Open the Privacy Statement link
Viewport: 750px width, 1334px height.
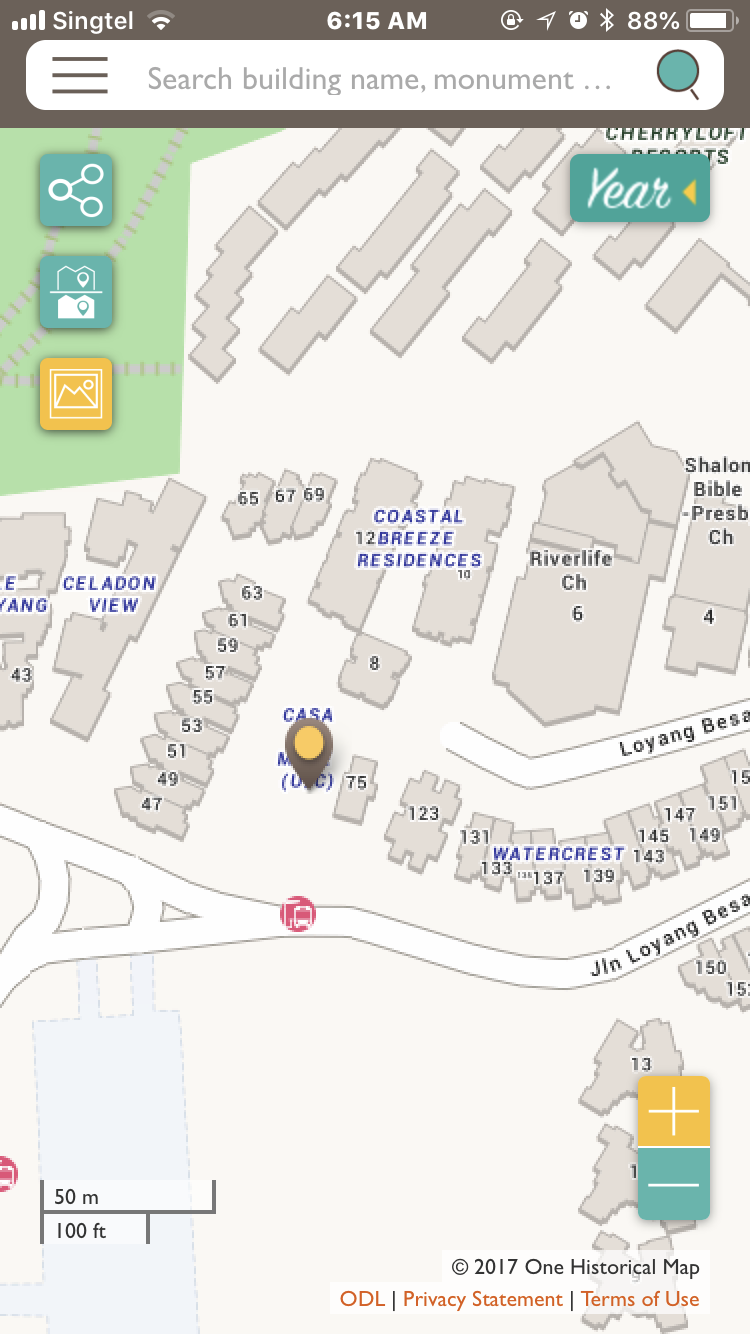482,1299
